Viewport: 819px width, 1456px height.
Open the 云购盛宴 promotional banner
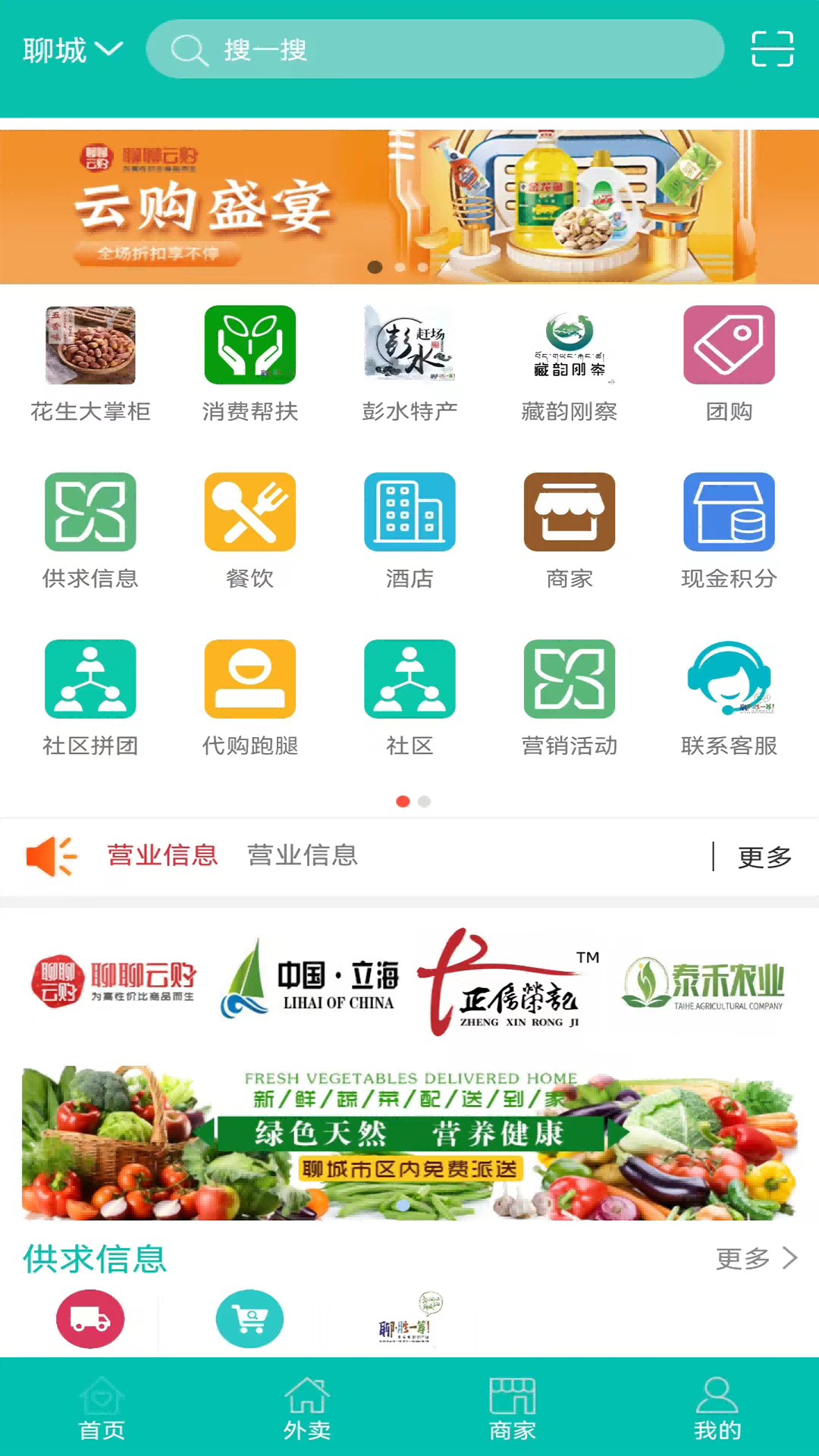tap(409, 207)
